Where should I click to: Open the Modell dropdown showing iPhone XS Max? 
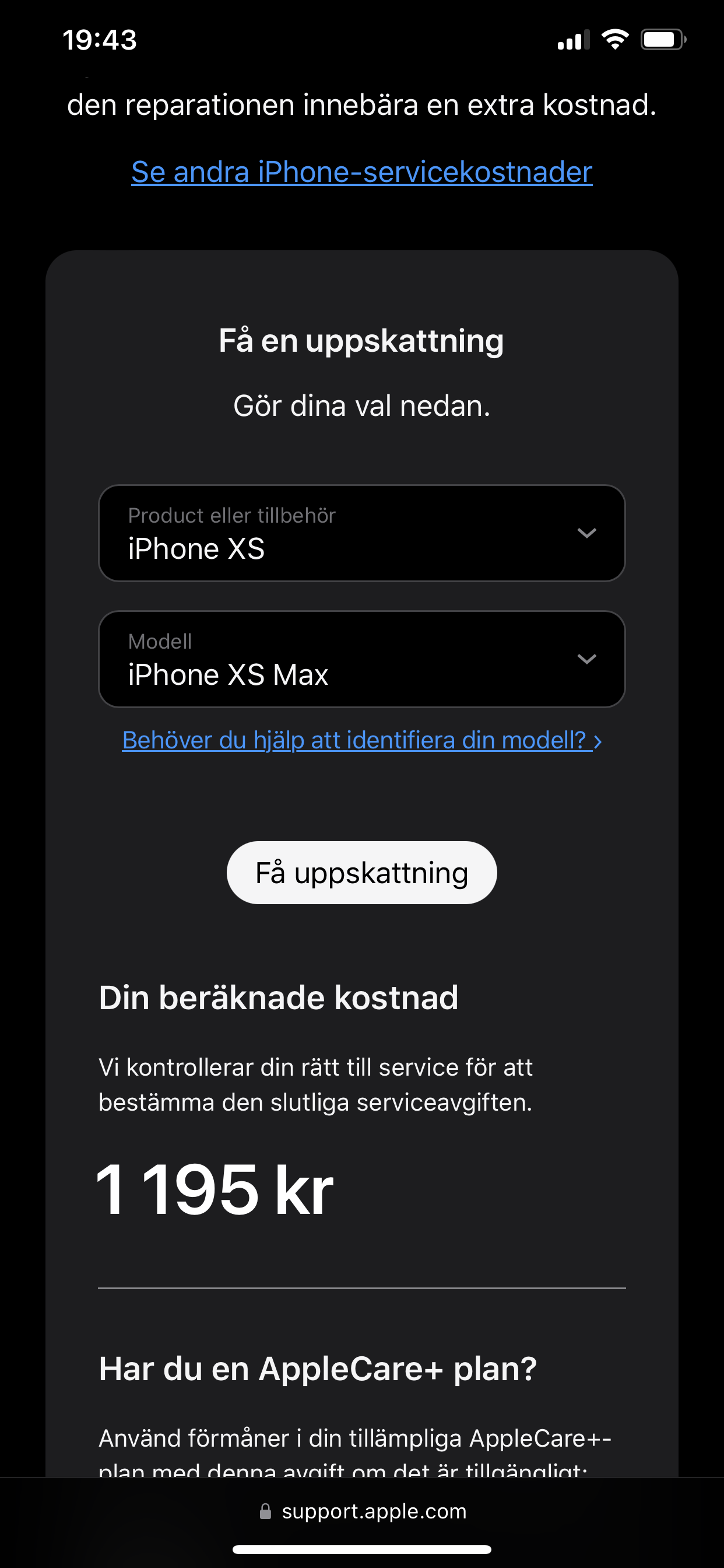tap(361, 659)
